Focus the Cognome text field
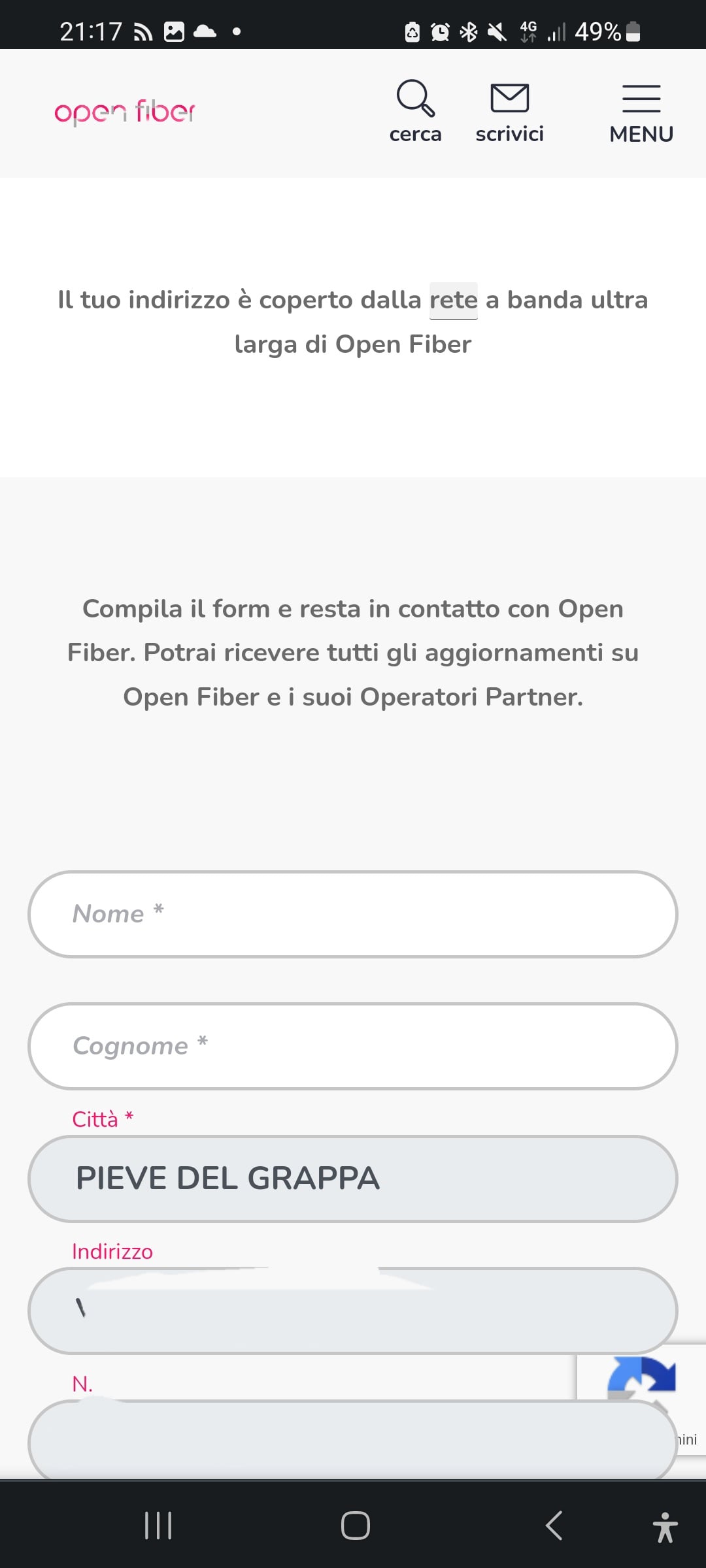This screenshot has width=706, height=1568. 353,1046
